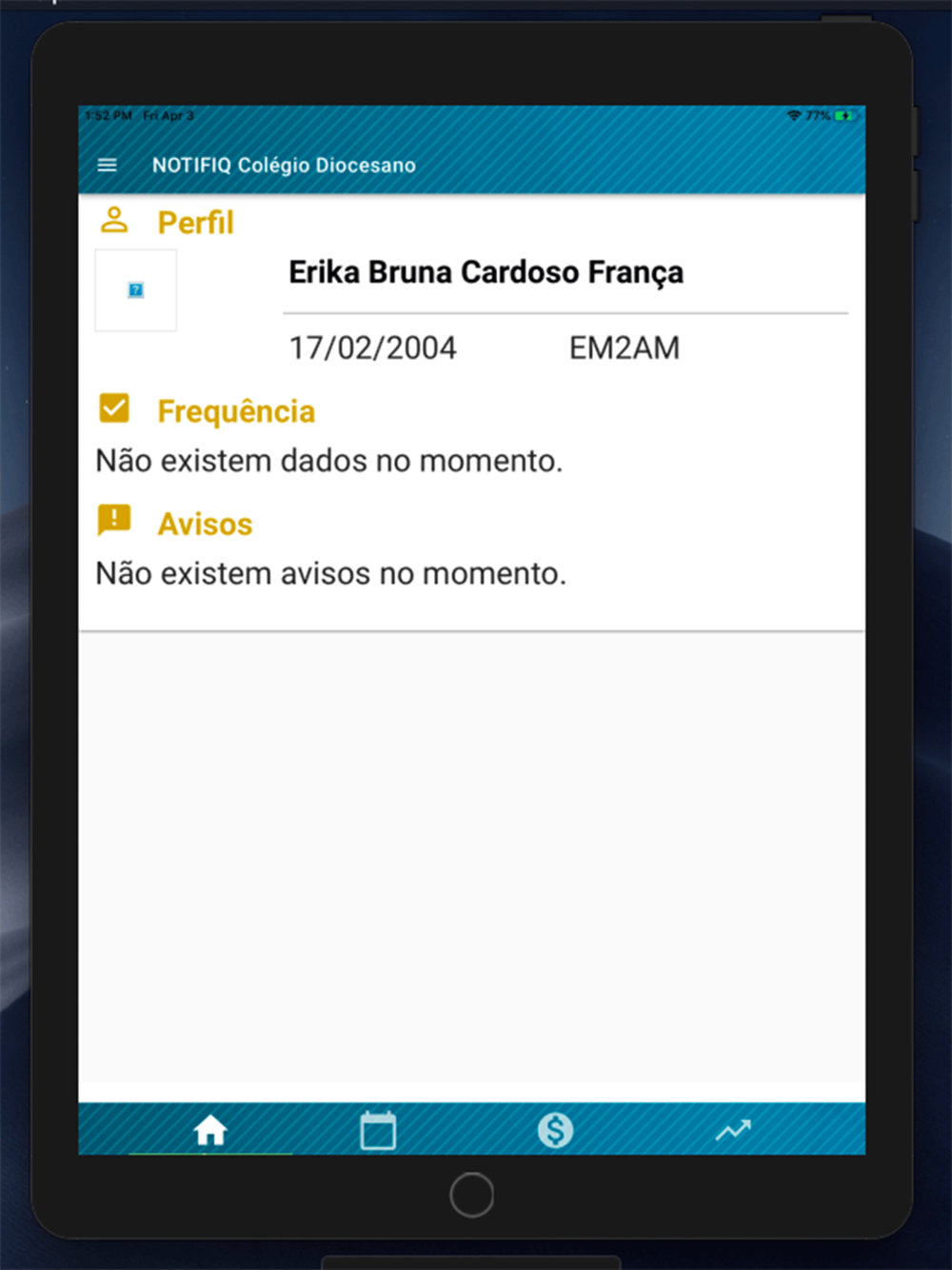The width and height of the screenshot is (952, 1270).
Task: Select the performance chart tab
Action: pos(733,1131)
